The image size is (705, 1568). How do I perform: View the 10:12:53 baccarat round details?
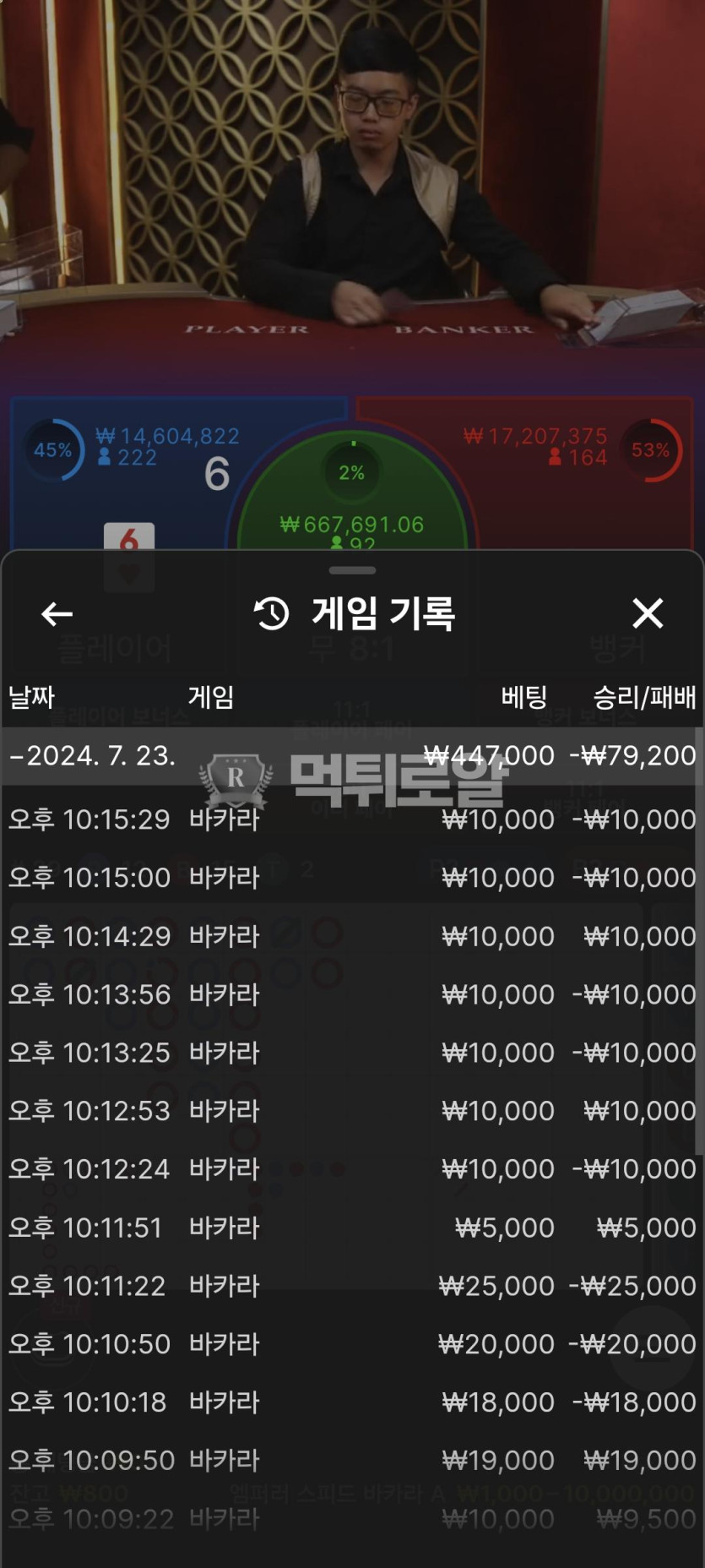[352, 1111]
